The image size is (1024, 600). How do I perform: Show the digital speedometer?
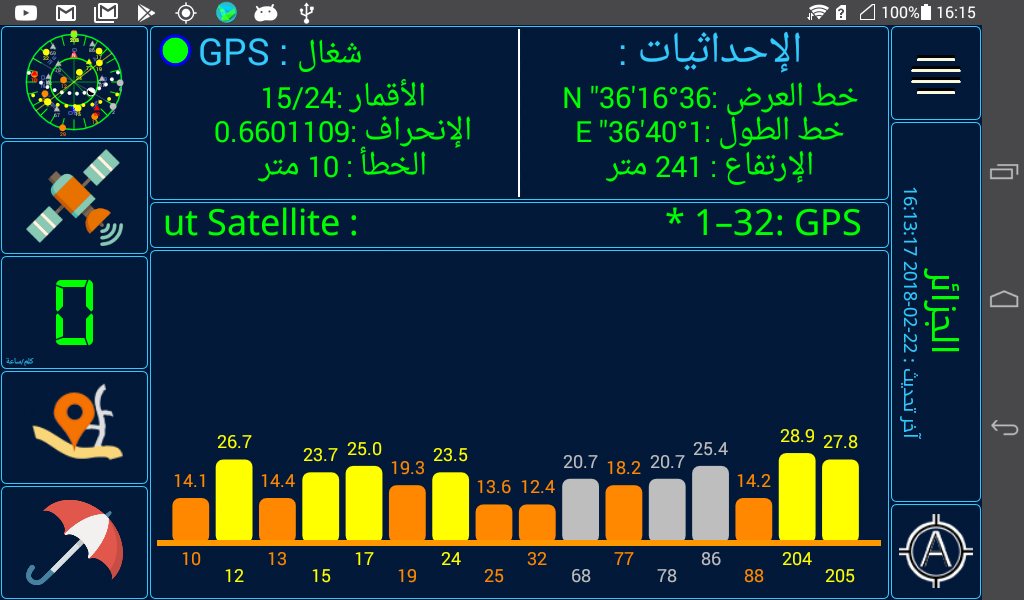(x=74, y=312)
